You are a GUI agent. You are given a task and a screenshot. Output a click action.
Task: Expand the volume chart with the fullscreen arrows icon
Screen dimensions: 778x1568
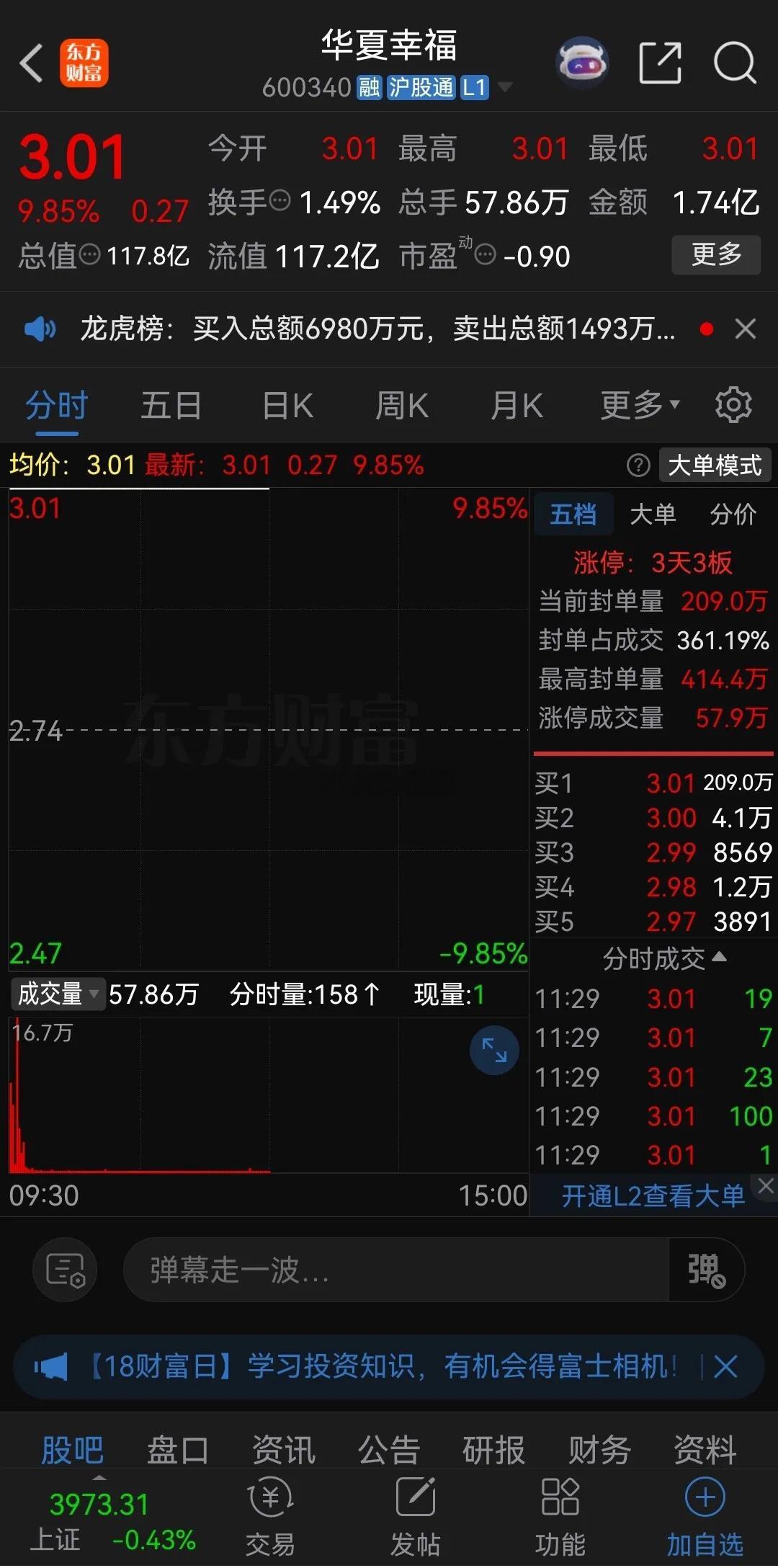[494, 1051]
